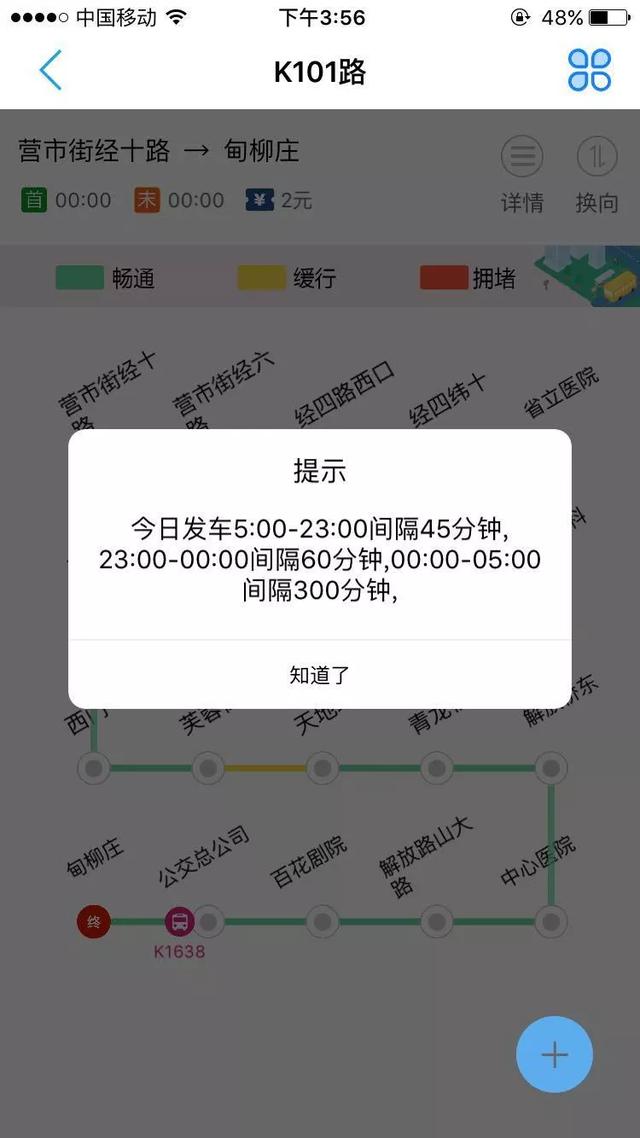Image resolution: width=640 pixels, height=1138 pixels.
Task: Go back with the top-left arrow
Action: (x=50, y=71)
